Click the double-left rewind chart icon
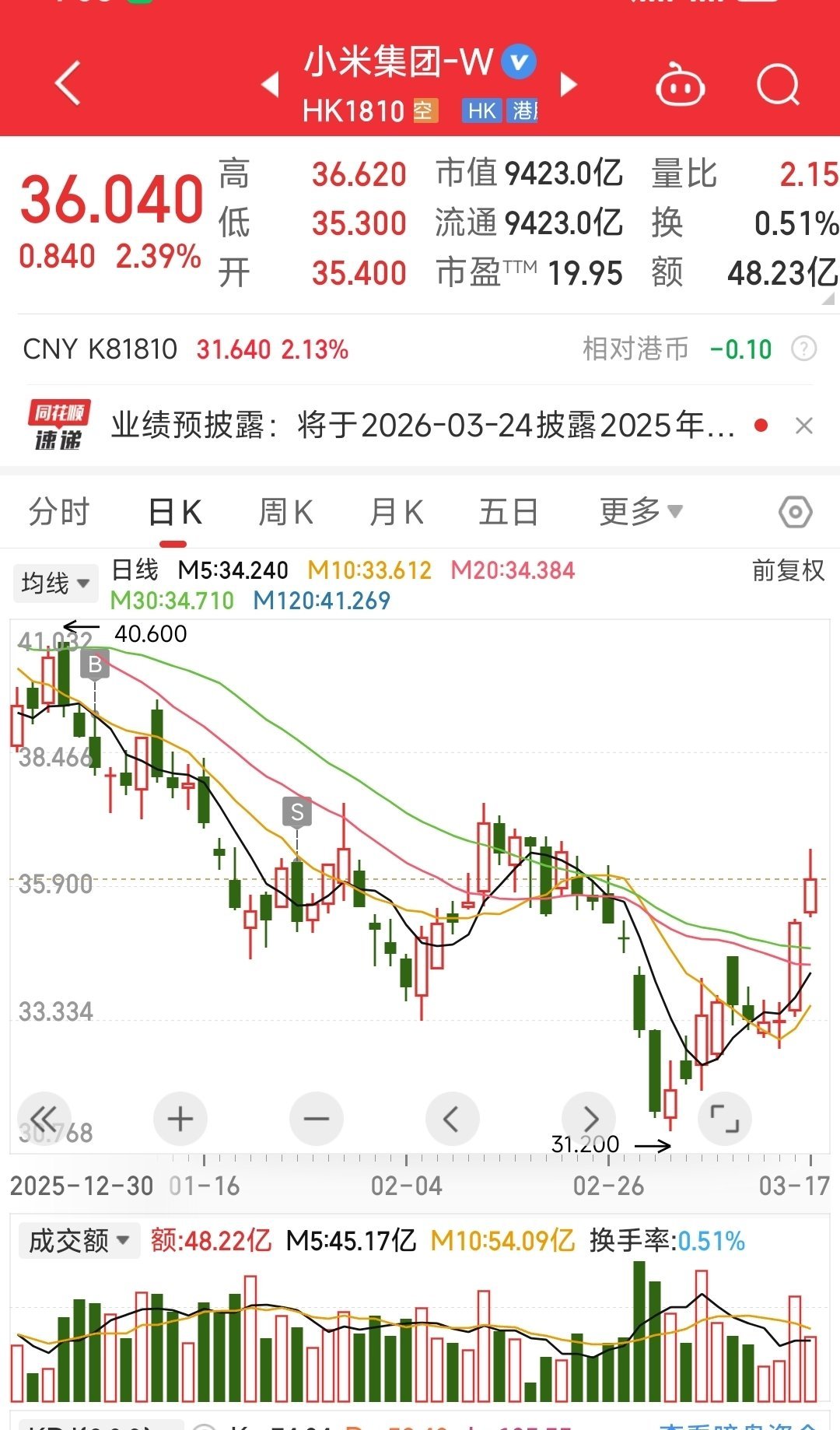 click(x=44, y=1118)
